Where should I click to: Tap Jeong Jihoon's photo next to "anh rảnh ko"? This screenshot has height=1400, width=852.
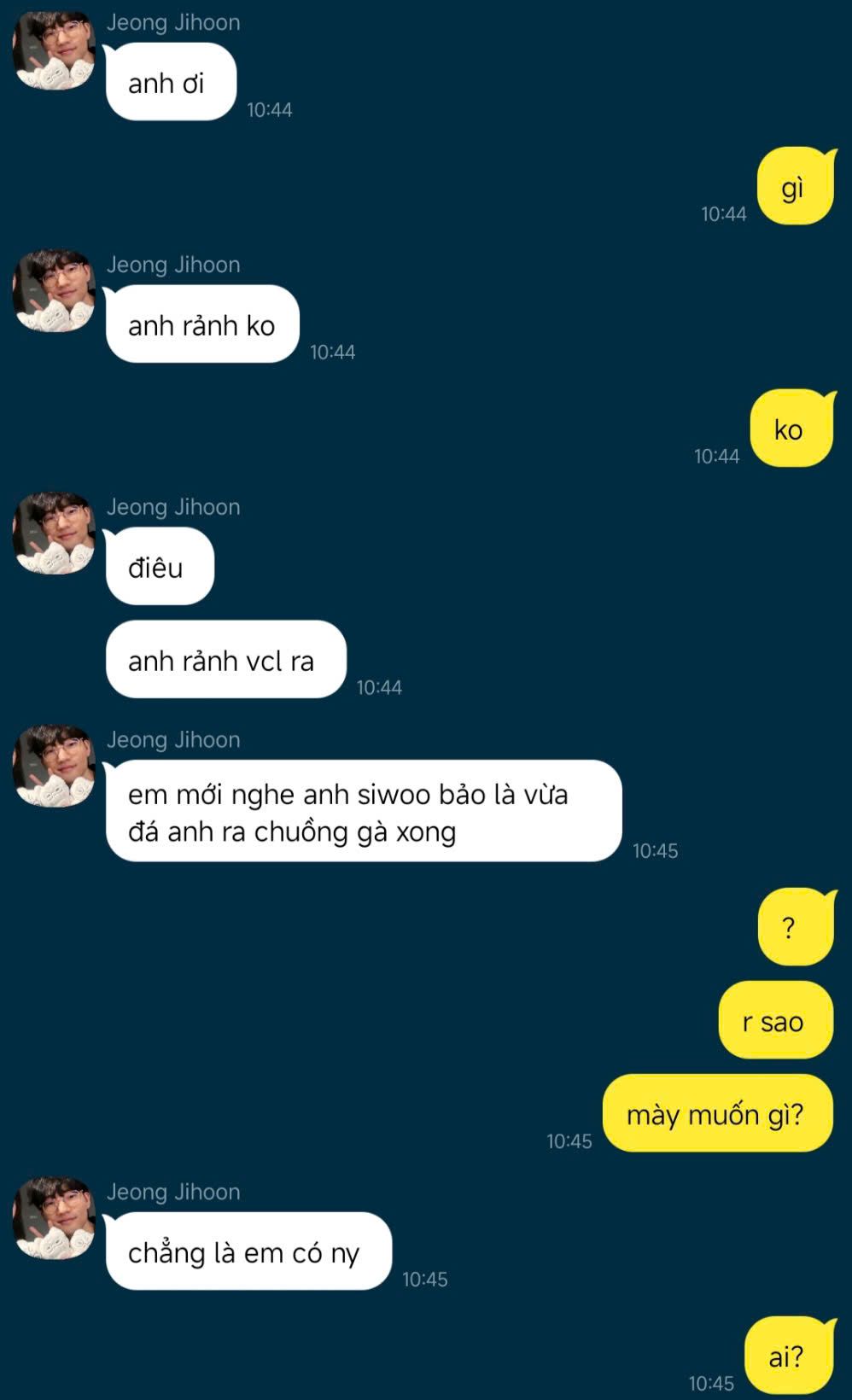pyautogui.click(x=54, y=291)
